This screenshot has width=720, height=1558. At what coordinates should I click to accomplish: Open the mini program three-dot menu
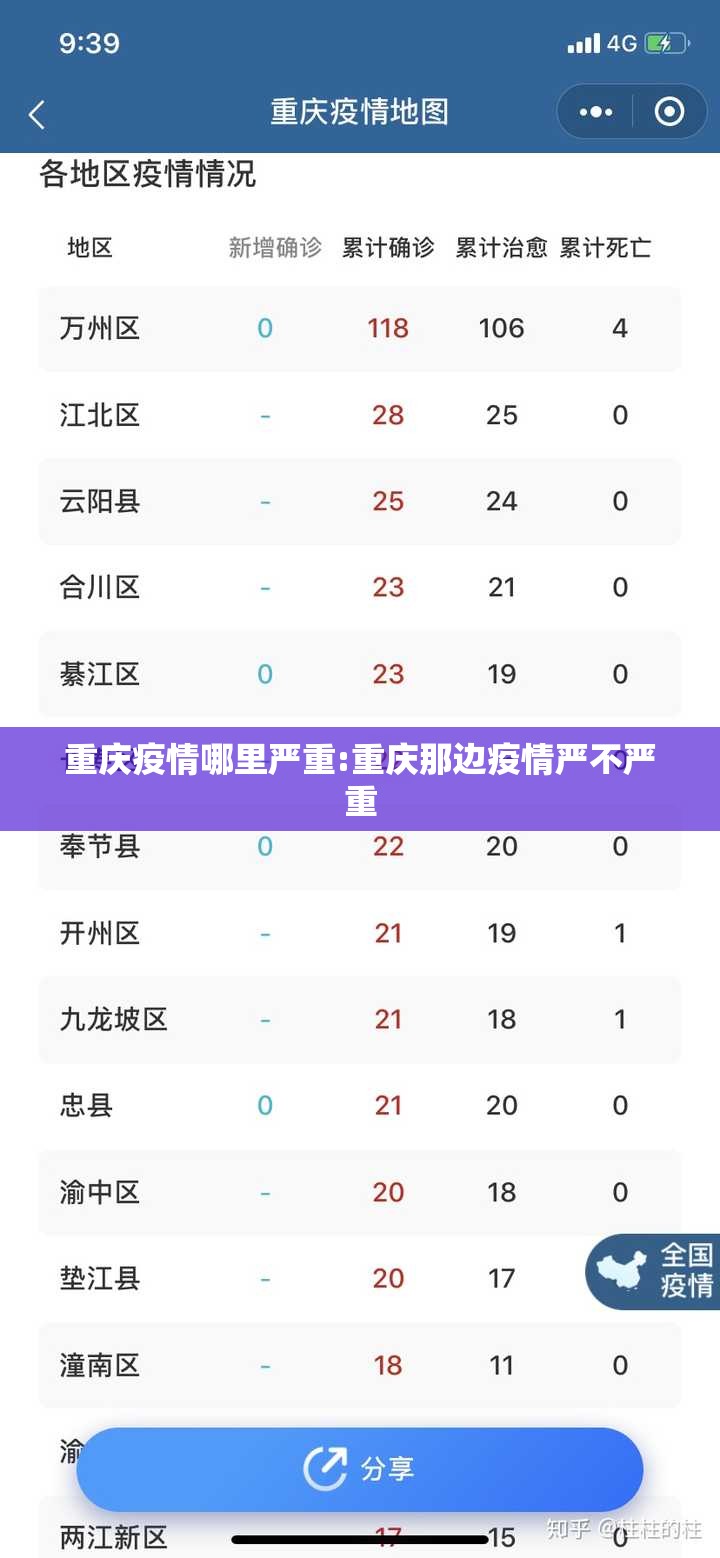tap(596, 112)
